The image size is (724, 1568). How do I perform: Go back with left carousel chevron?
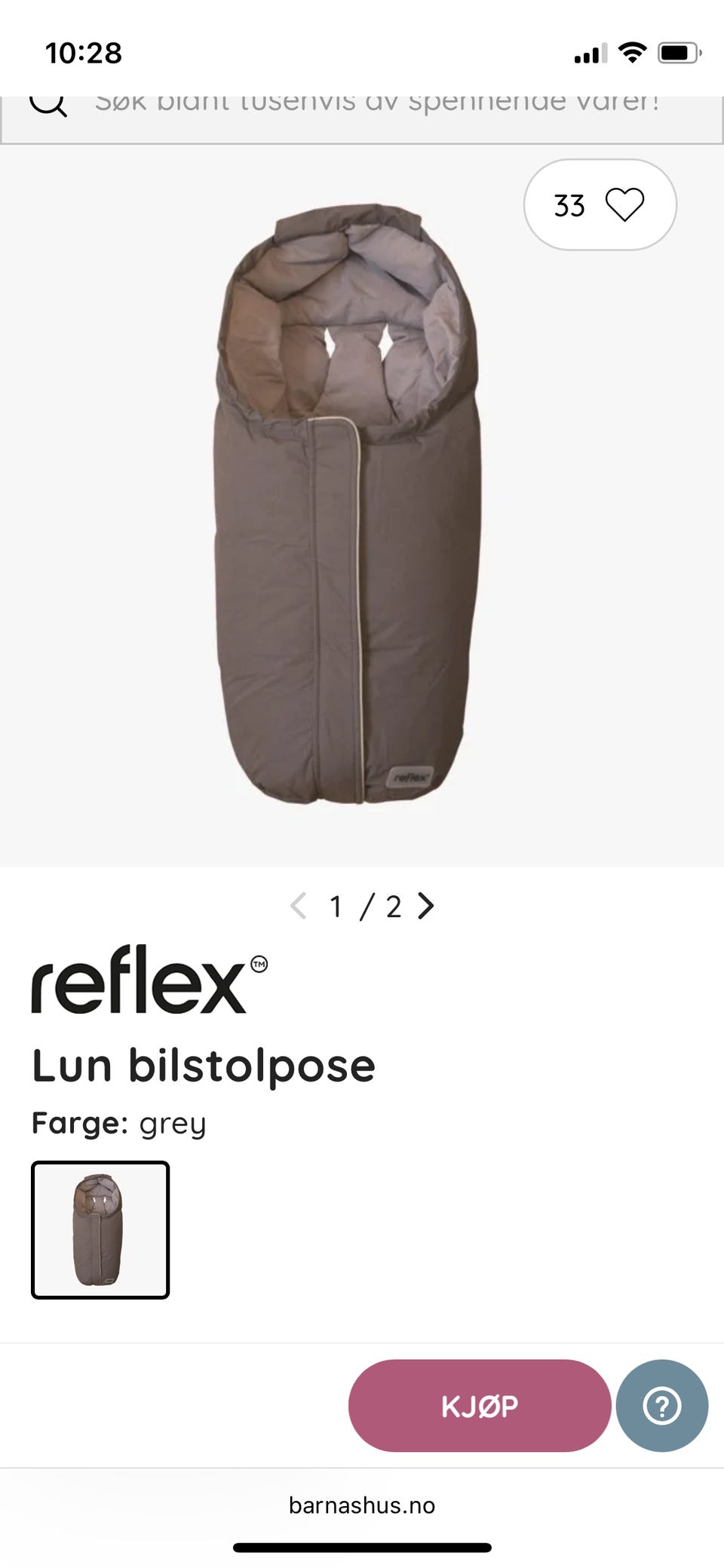click(299, 907)
